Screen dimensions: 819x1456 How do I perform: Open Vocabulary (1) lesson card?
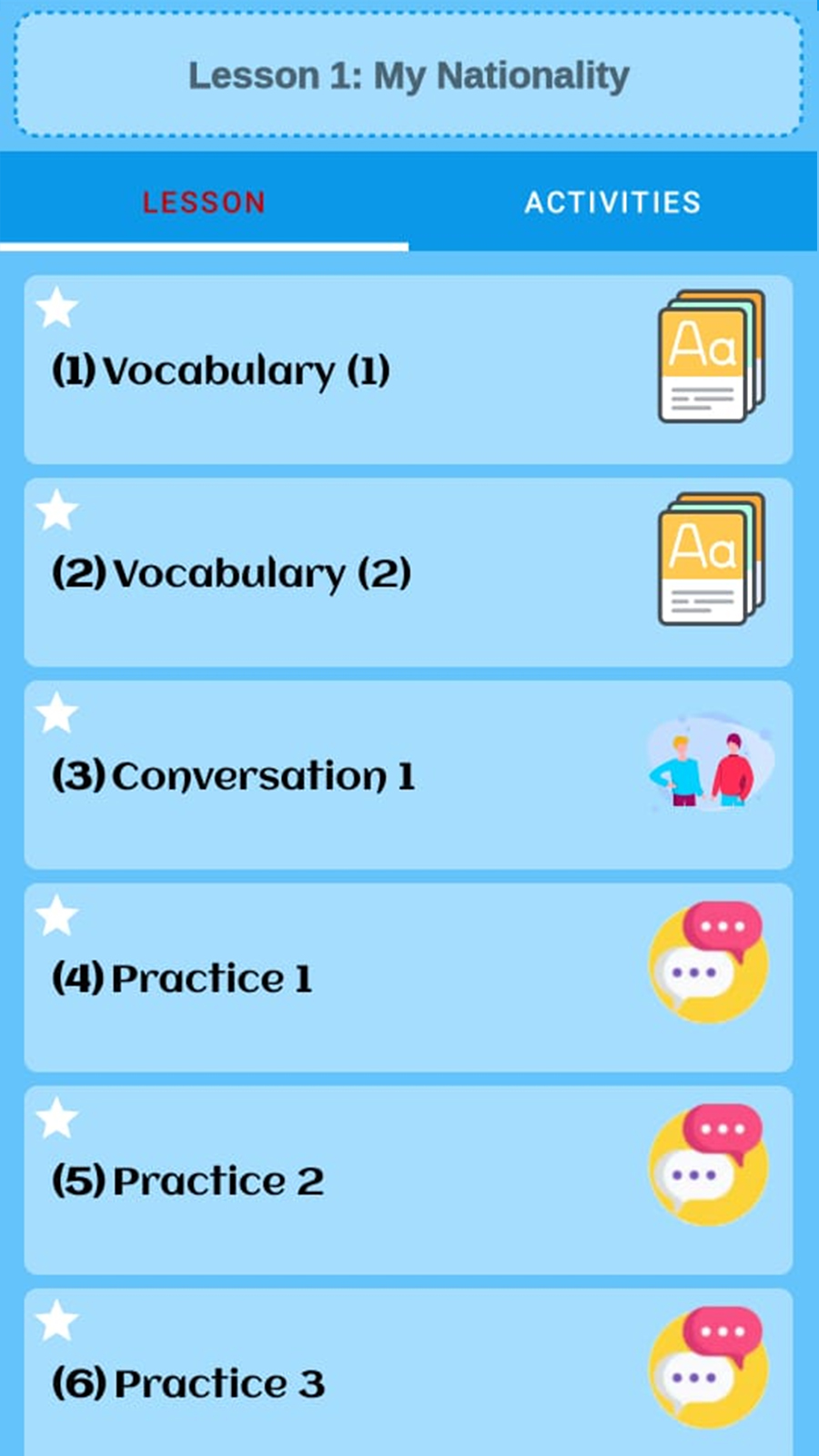408,370
